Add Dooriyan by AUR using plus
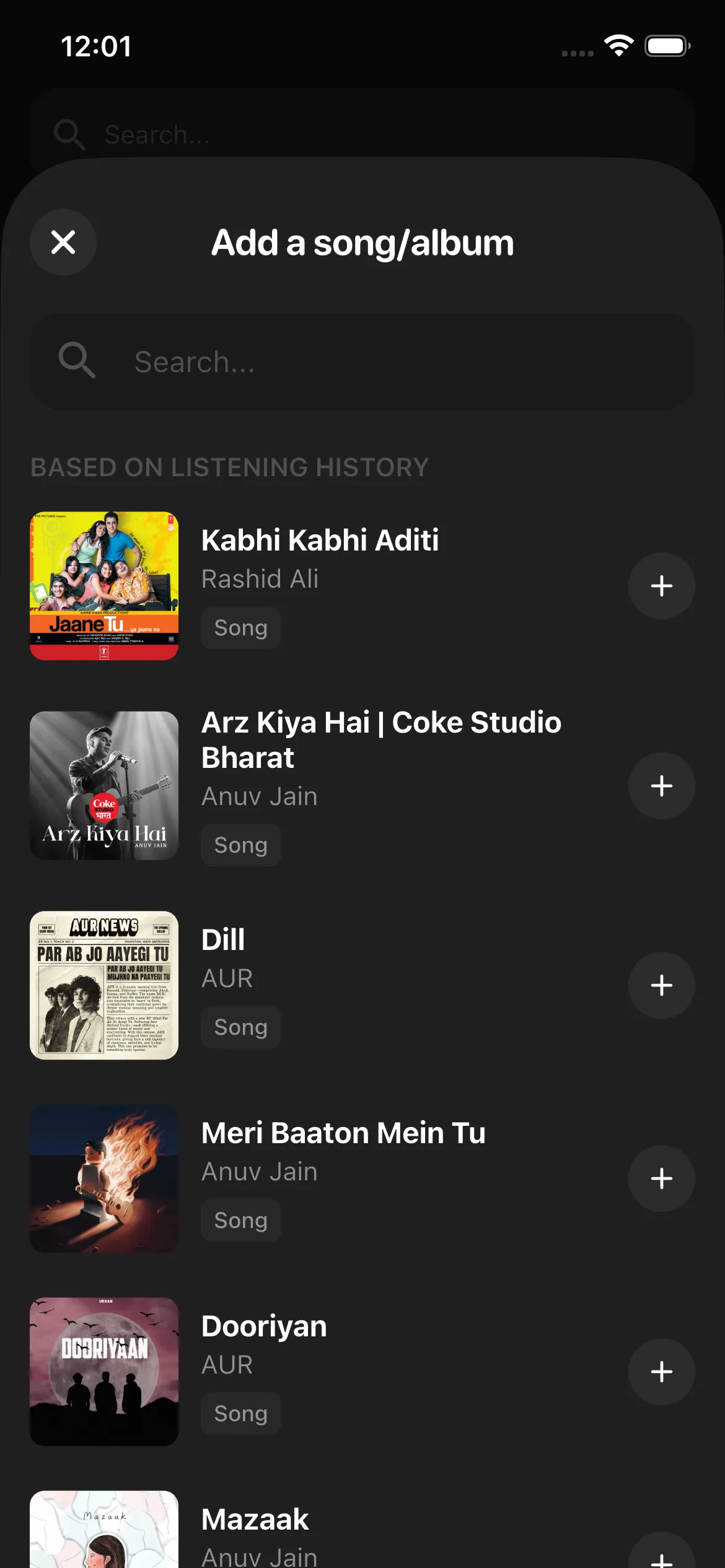 tap(661, 1372)
